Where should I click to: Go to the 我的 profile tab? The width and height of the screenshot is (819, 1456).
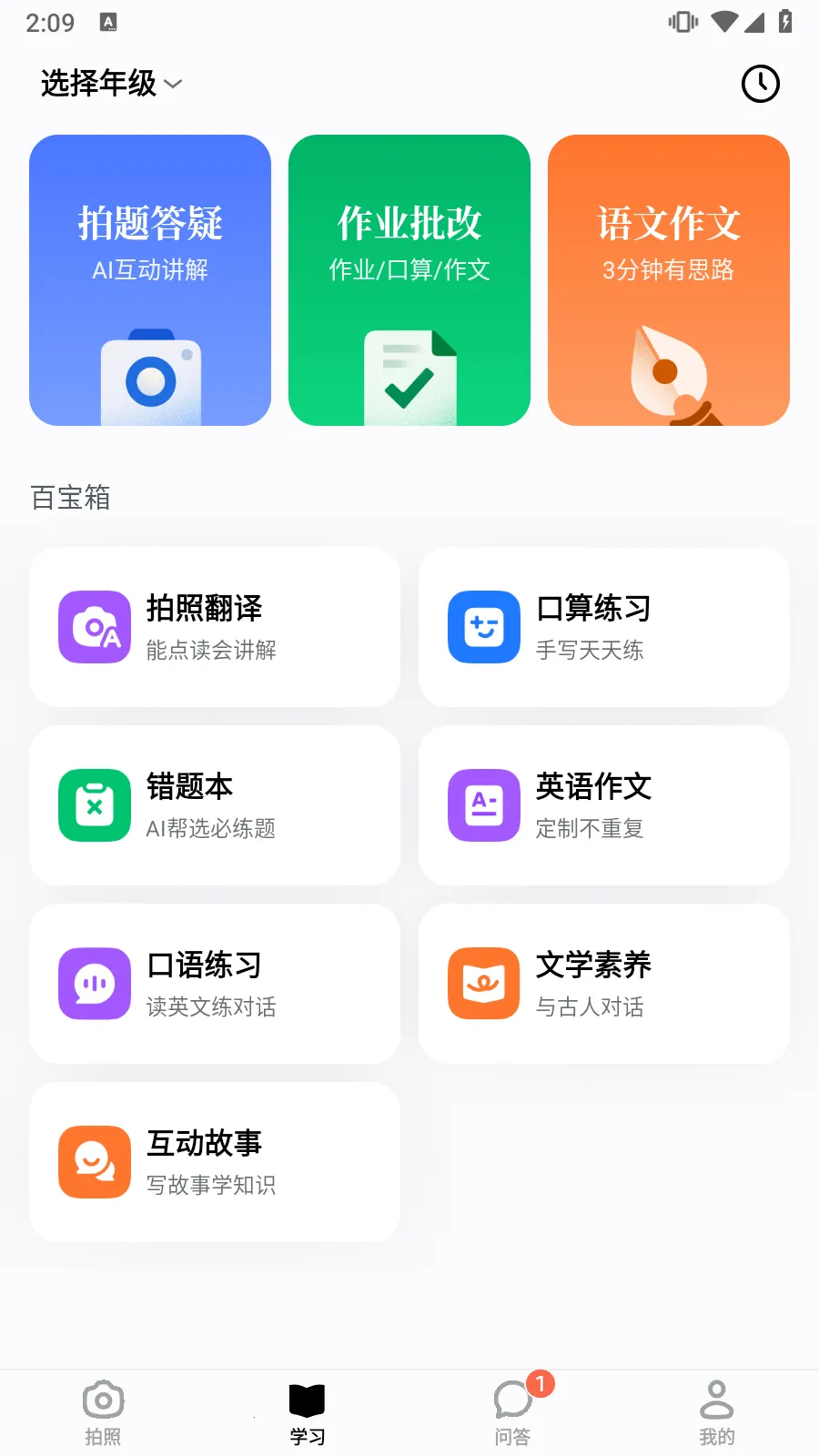point(716,1410)
